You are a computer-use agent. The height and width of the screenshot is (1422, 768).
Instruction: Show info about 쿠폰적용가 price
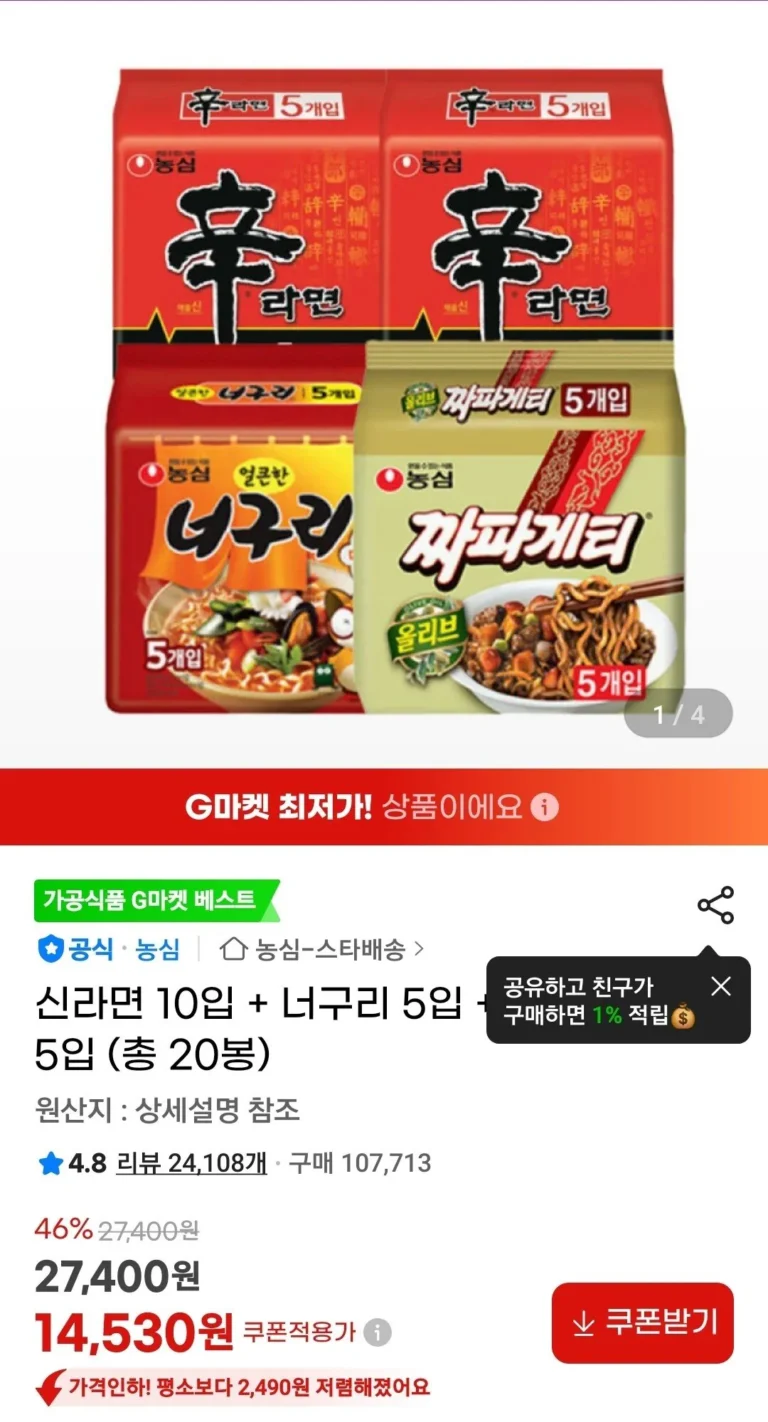tap(377, 1333)
